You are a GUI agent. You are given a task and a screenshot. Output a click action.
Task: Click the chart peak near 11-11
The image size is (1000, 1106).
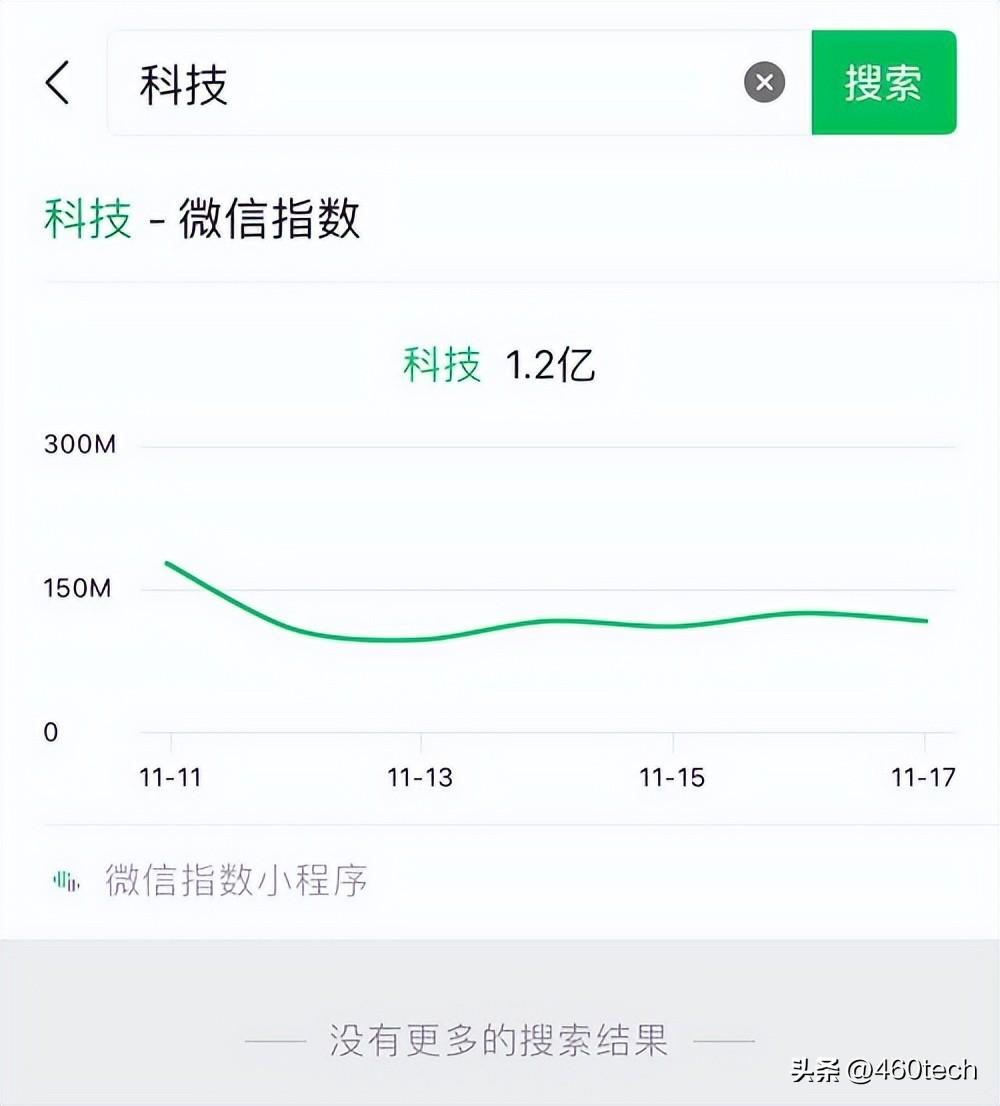pyautogui.click(x=167, y=563)
